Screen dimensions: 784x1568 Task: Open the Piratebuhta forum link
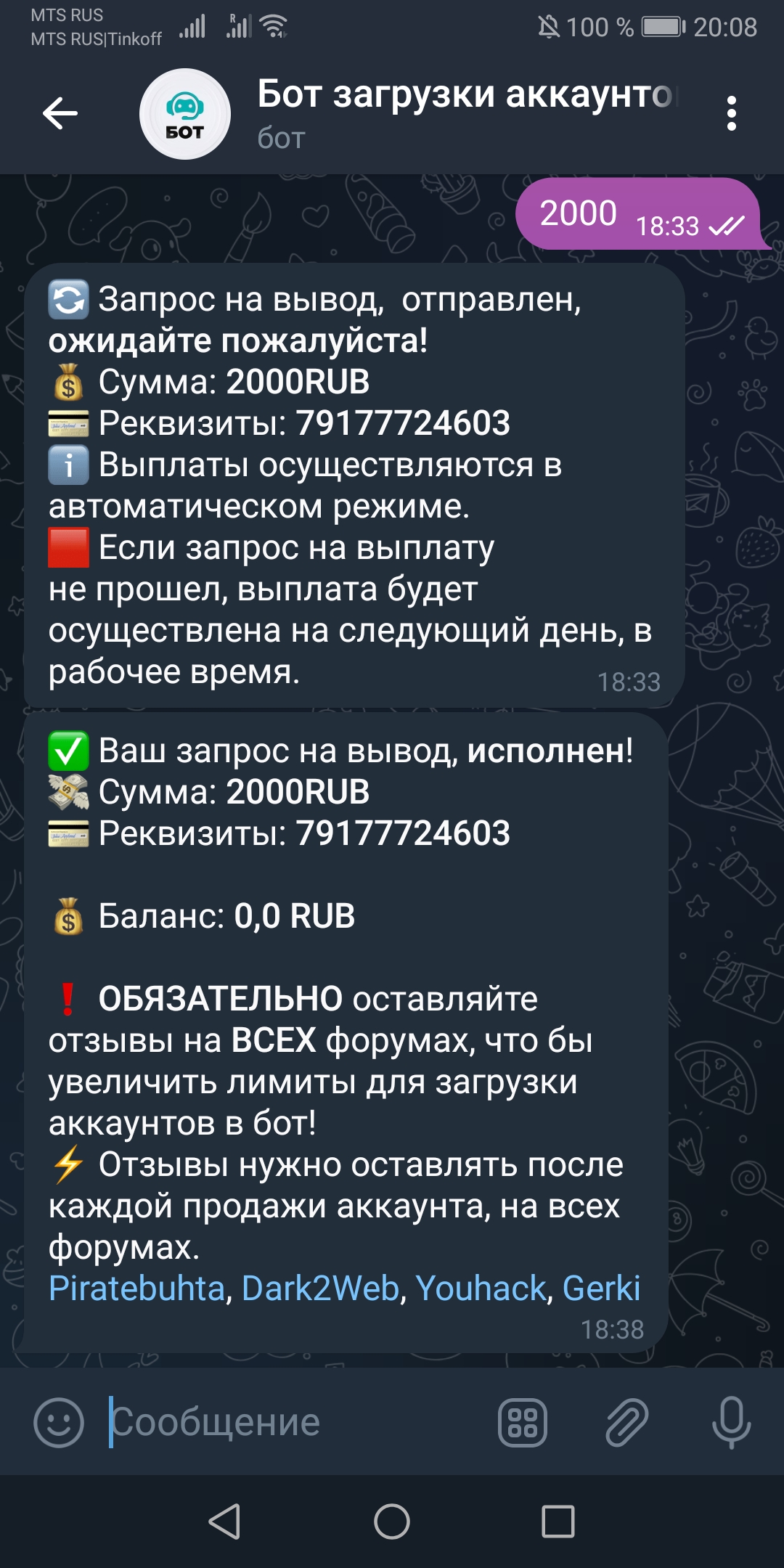(136, 1289)
